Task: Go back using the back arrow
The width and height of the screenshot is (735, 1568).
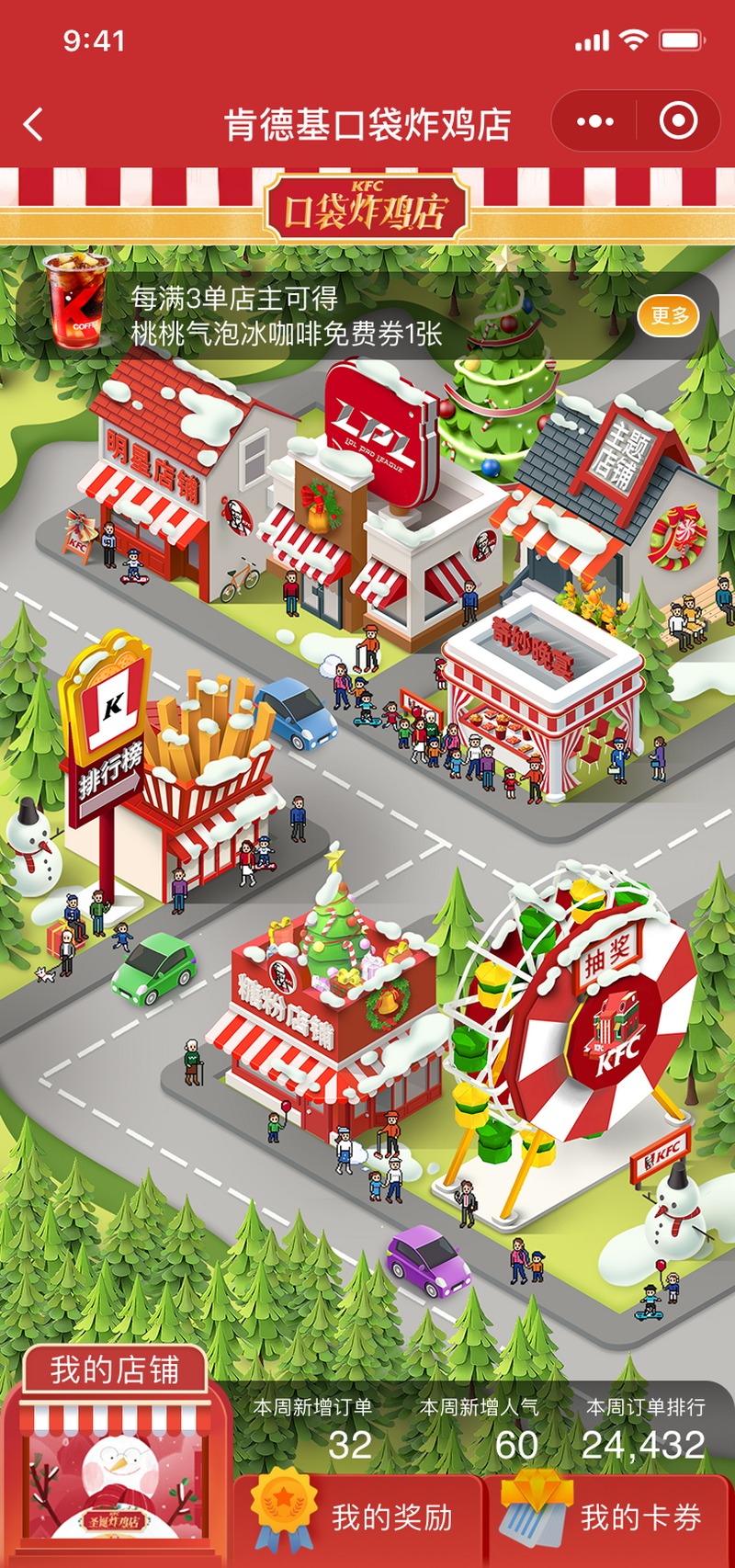Action: coord(34,124)
